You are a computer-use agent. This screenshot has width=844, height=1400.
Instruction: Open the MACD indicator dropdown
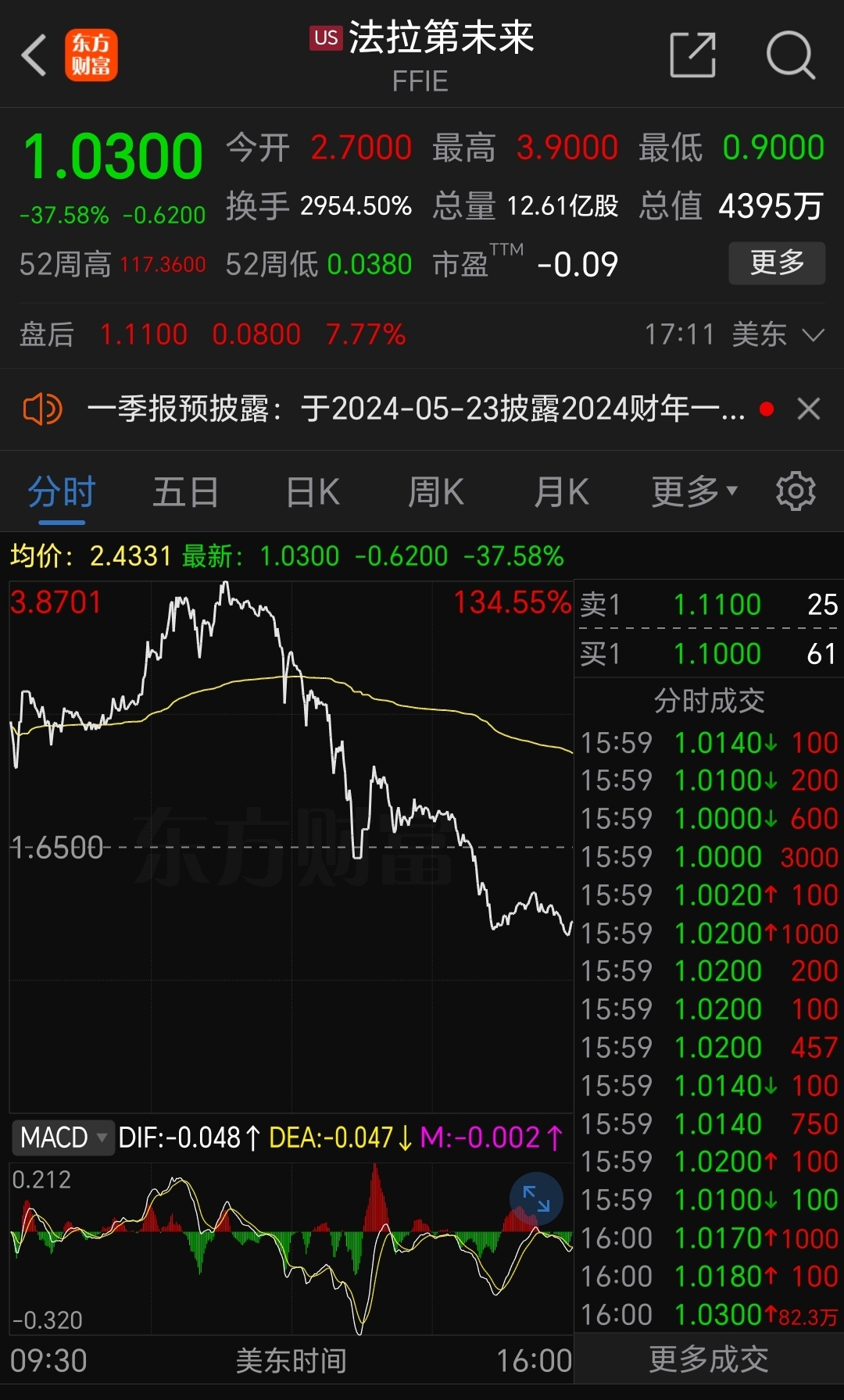pyautogui.click(x=63, y=1138)
